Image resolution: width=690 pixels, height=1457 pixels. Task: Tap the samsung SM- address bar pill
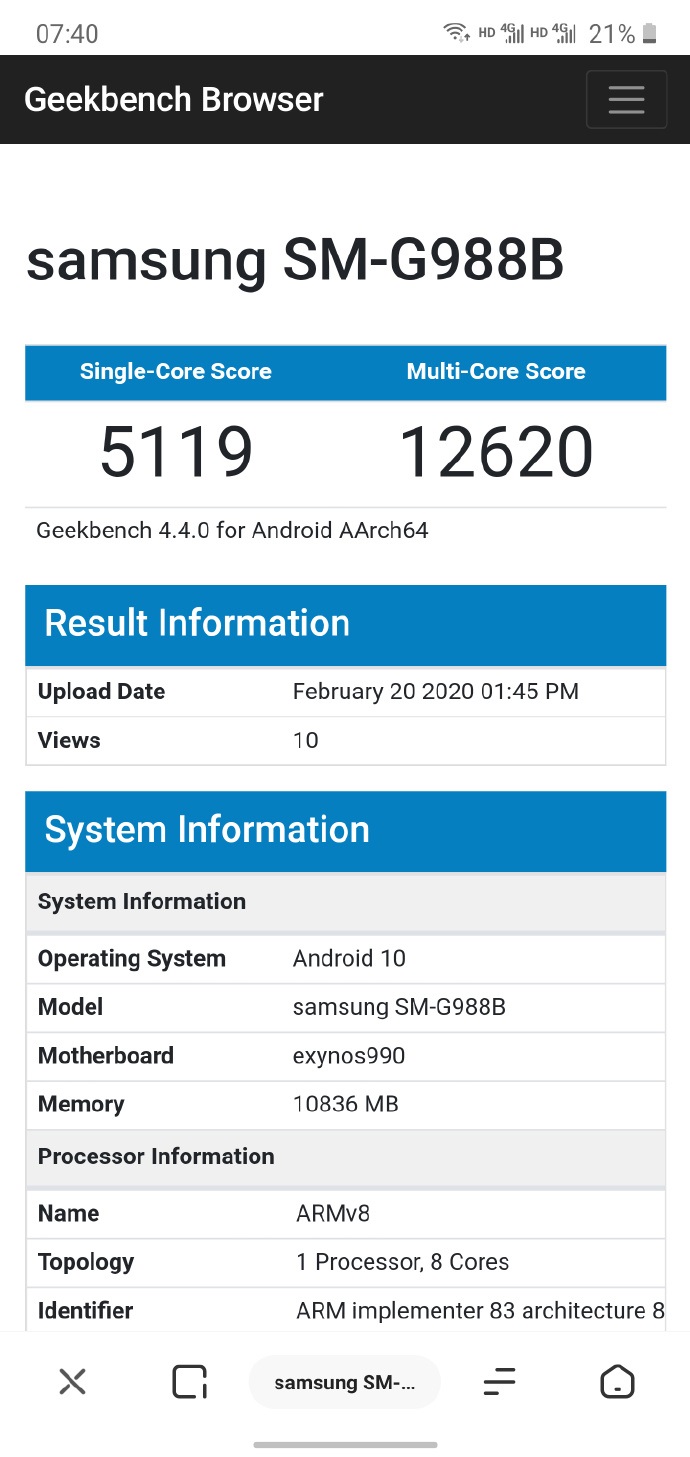(344, 1382)
